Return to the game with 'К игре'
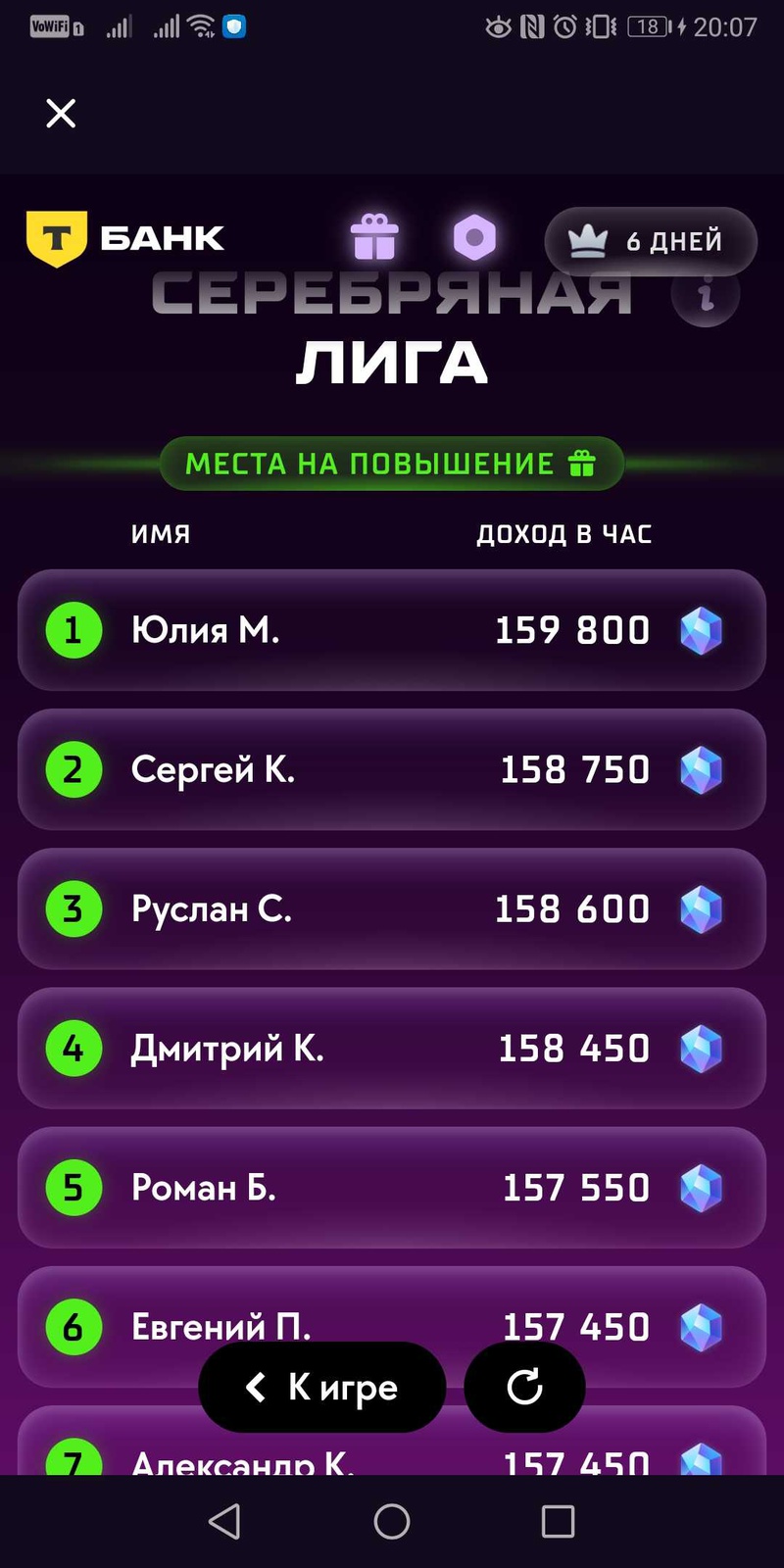784x1568 pixels. click(x=322, y=1388)
